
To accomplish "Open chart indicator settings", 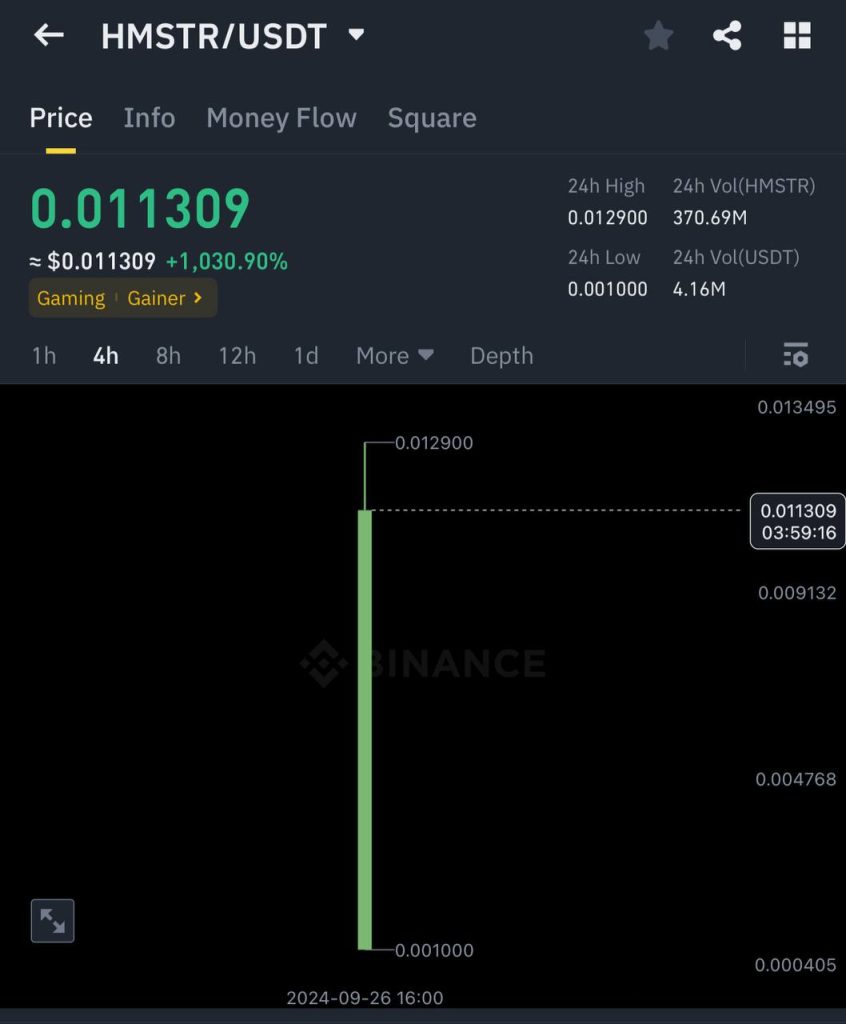I will pos(796,355).
